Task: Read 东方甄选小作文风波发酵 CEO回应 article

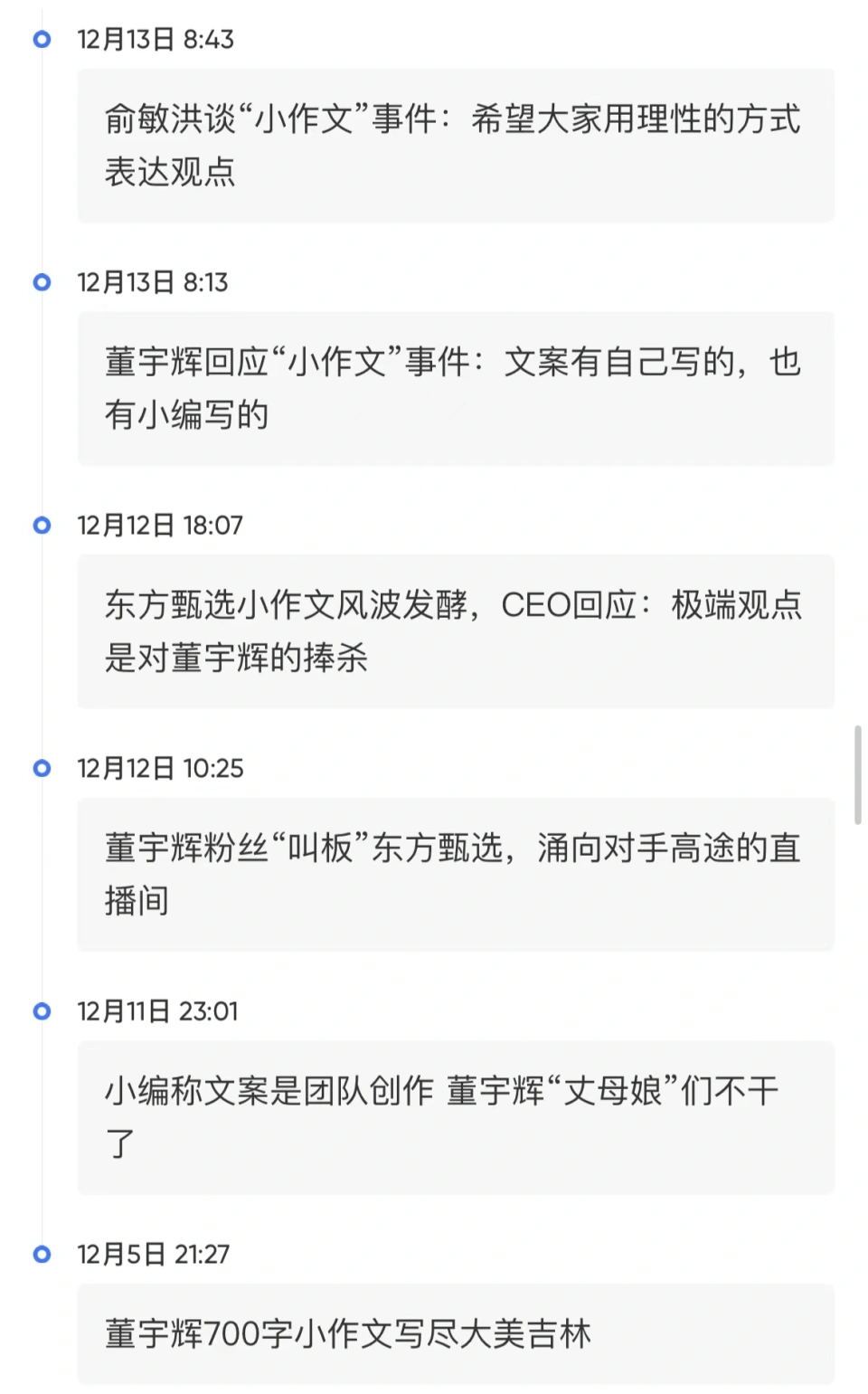Action: (455, 631)
